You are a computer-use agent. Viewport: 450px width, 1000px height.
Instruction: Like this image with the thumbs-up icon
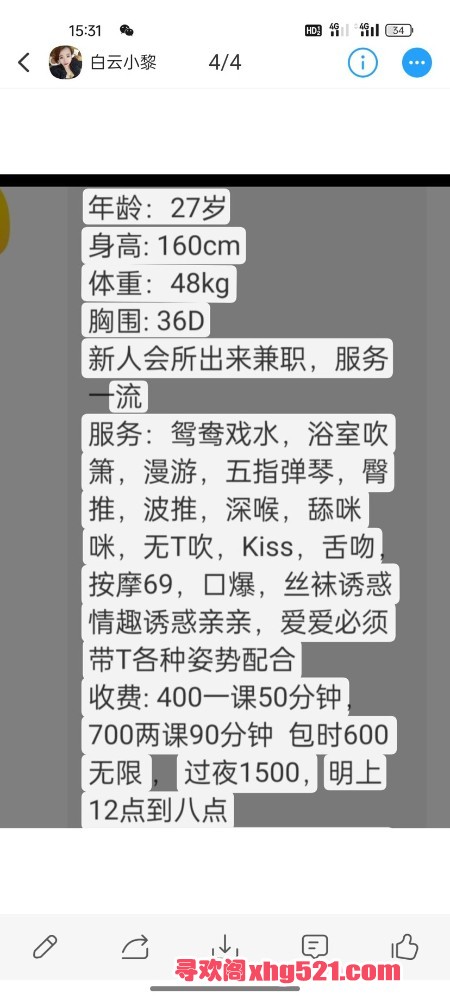click(x=405, y=946)
